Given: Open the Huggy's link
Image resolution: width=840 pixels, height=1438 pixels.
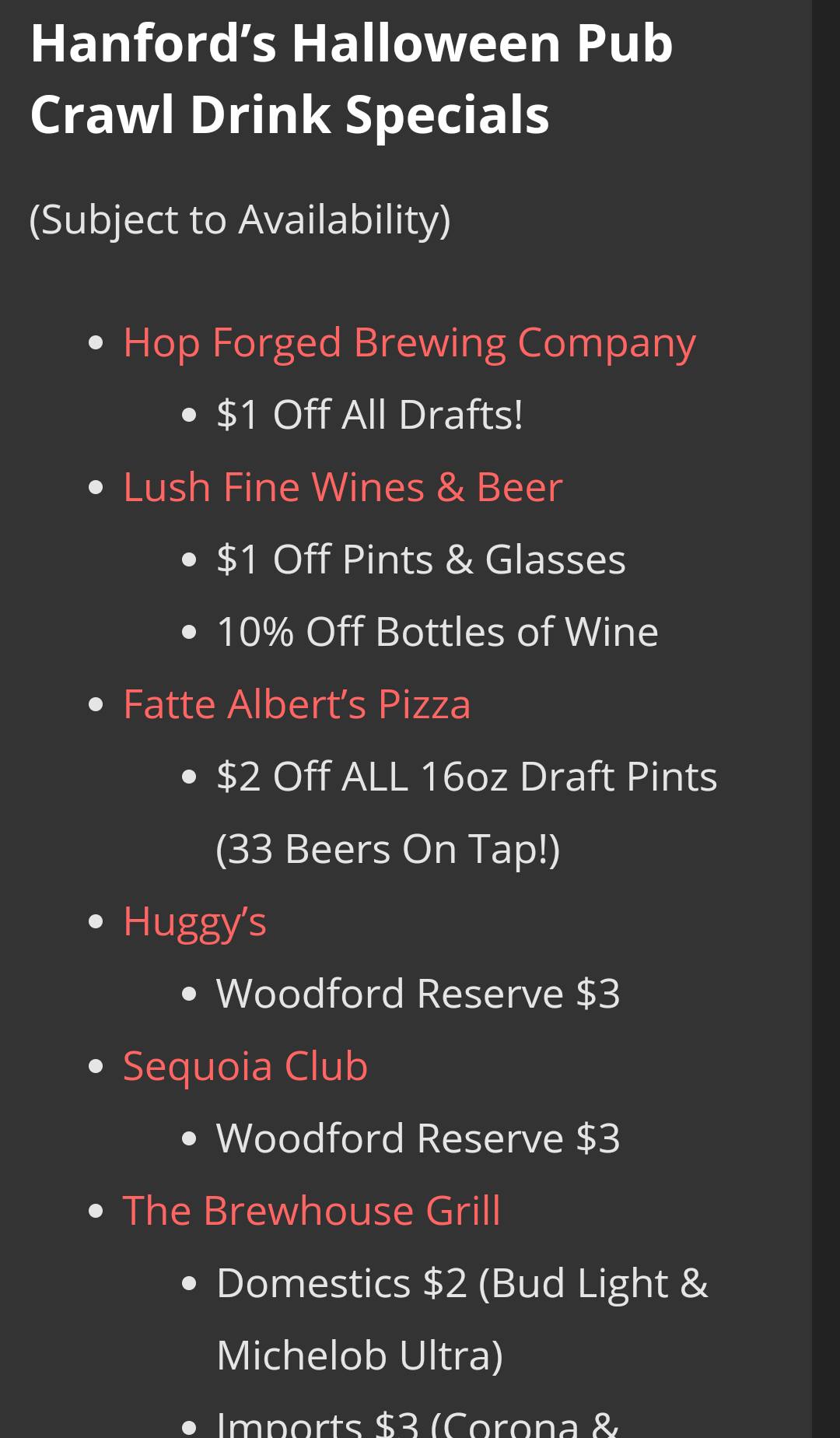Looking at the screenshot, I should pos(194,922).
